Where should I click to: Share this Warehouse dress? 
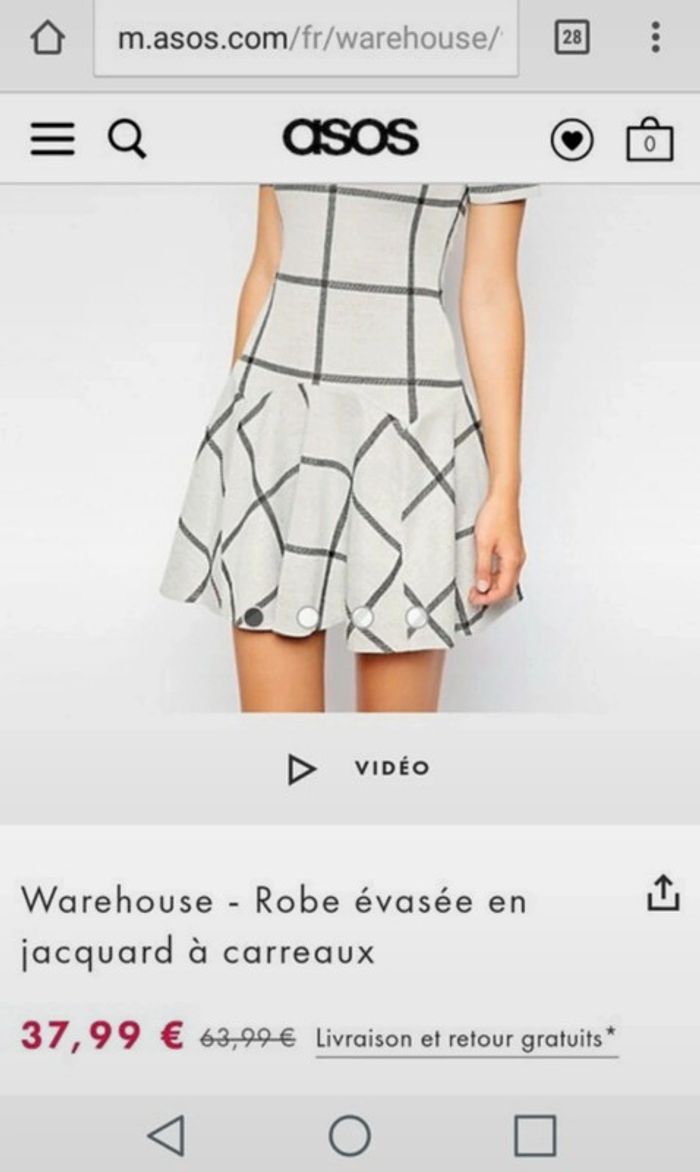(663, 893)
